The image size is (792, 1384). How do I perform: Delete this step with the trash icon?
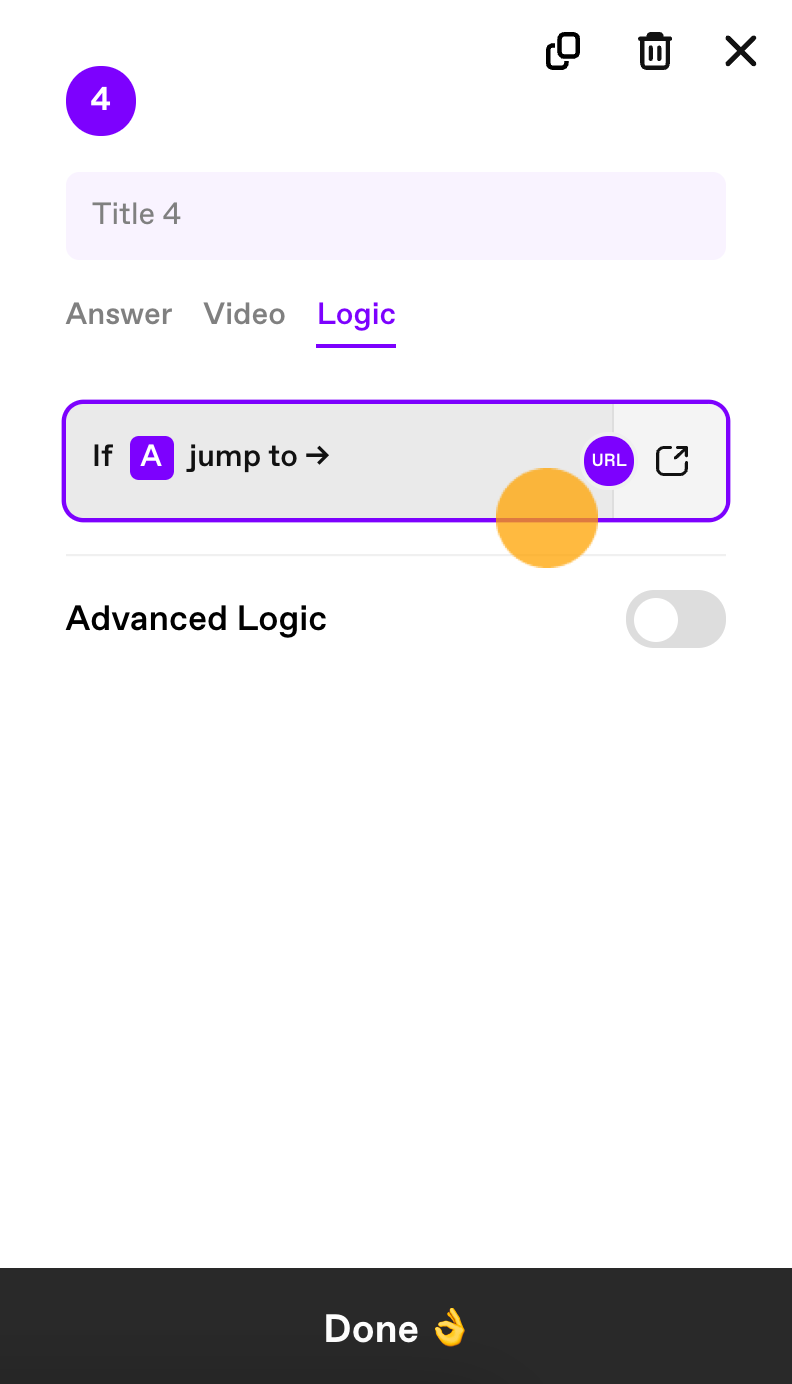tap(655, 51)
